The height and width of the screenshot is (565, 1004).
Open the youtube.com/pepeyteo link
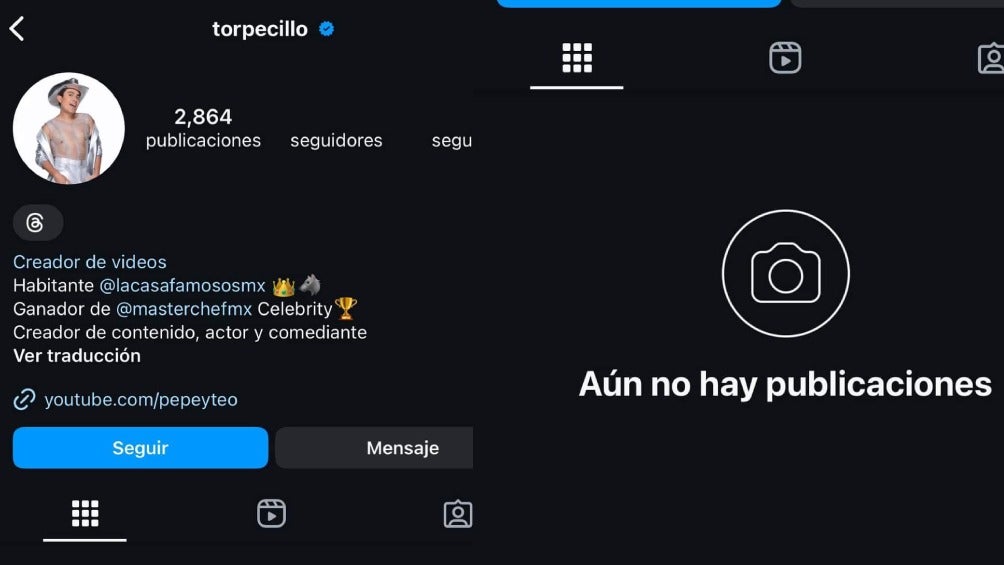140,400
